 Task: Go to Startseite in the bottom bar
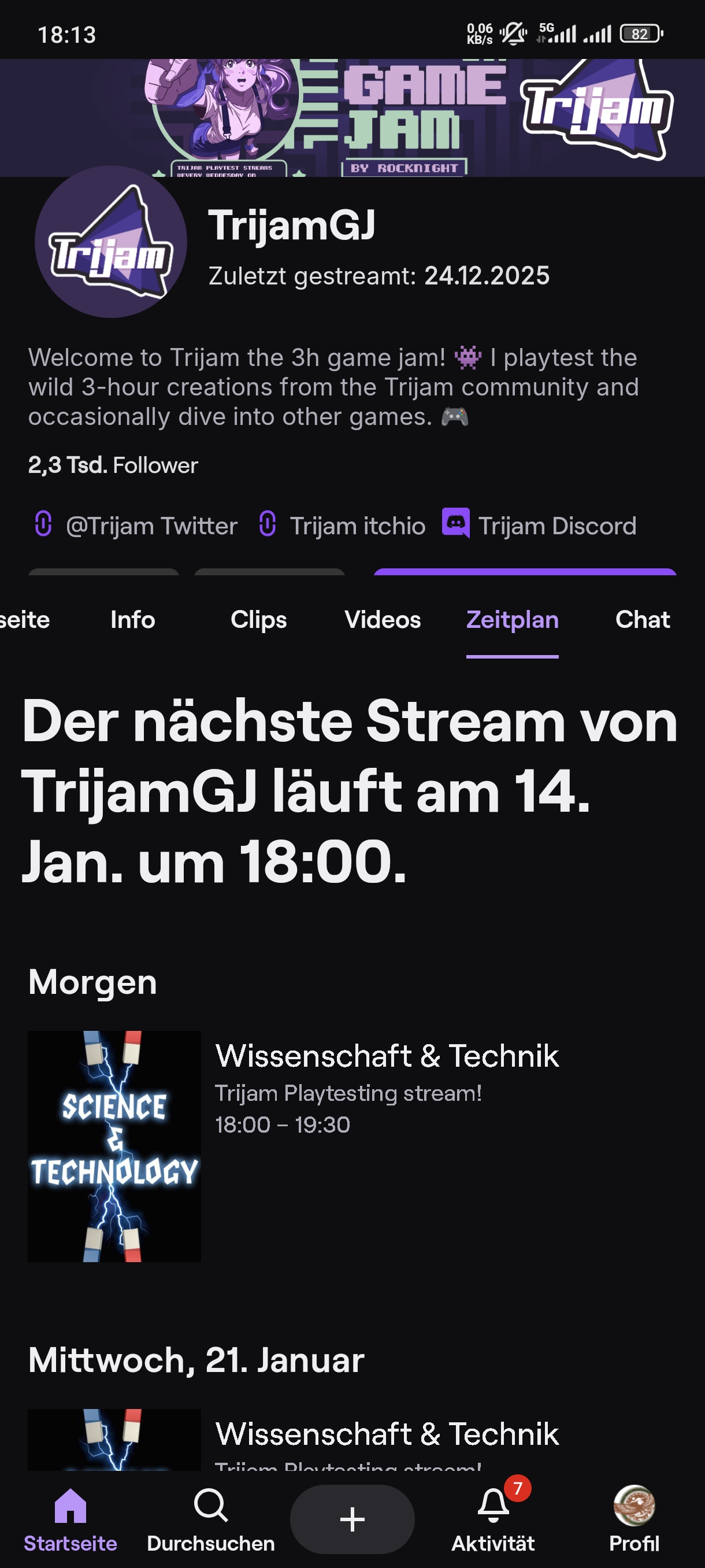click(70, 1520)
